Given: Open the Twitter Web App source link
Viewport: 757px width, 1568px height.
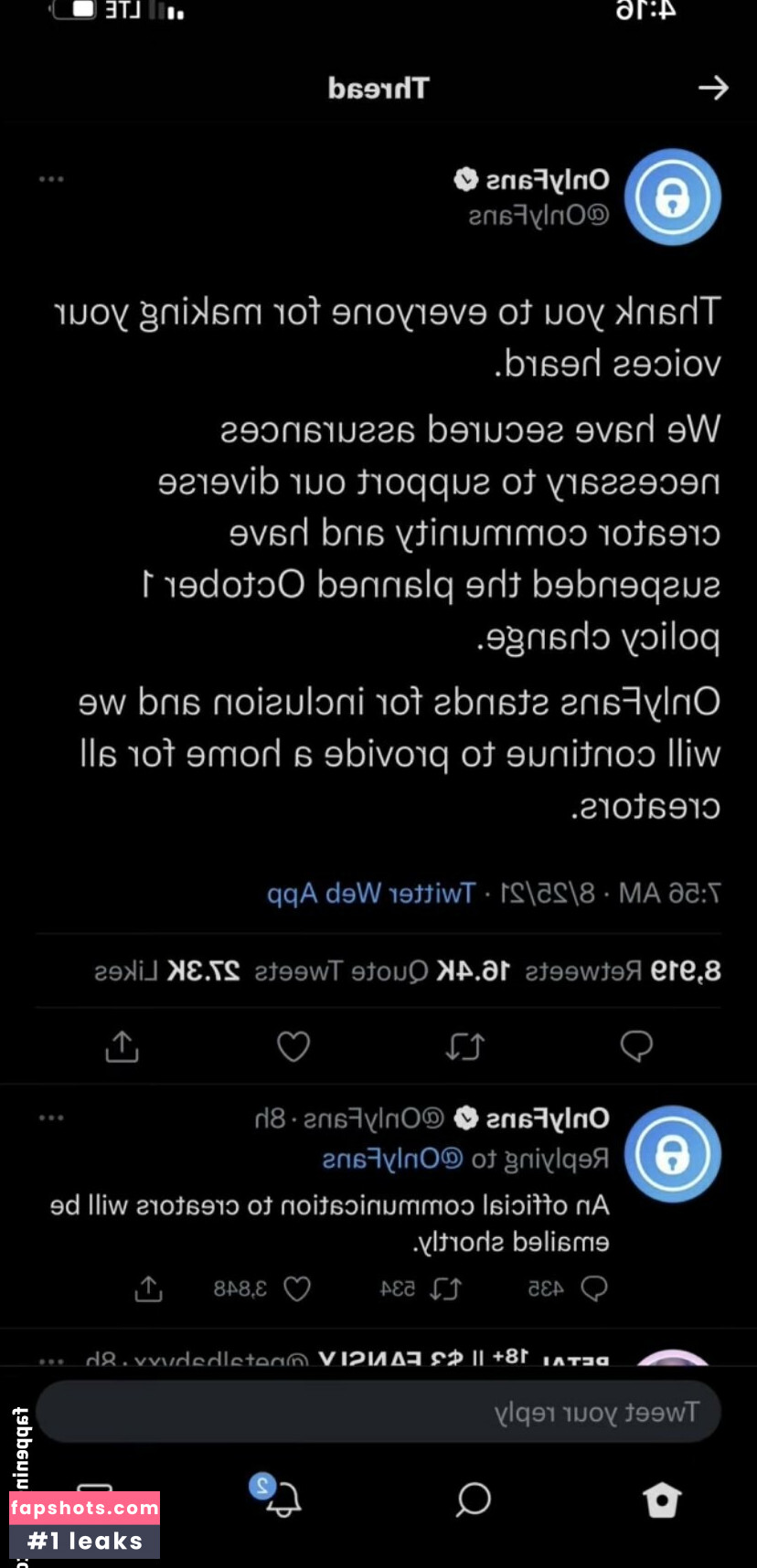Looking at the screenshot, I should pos(371,893).
